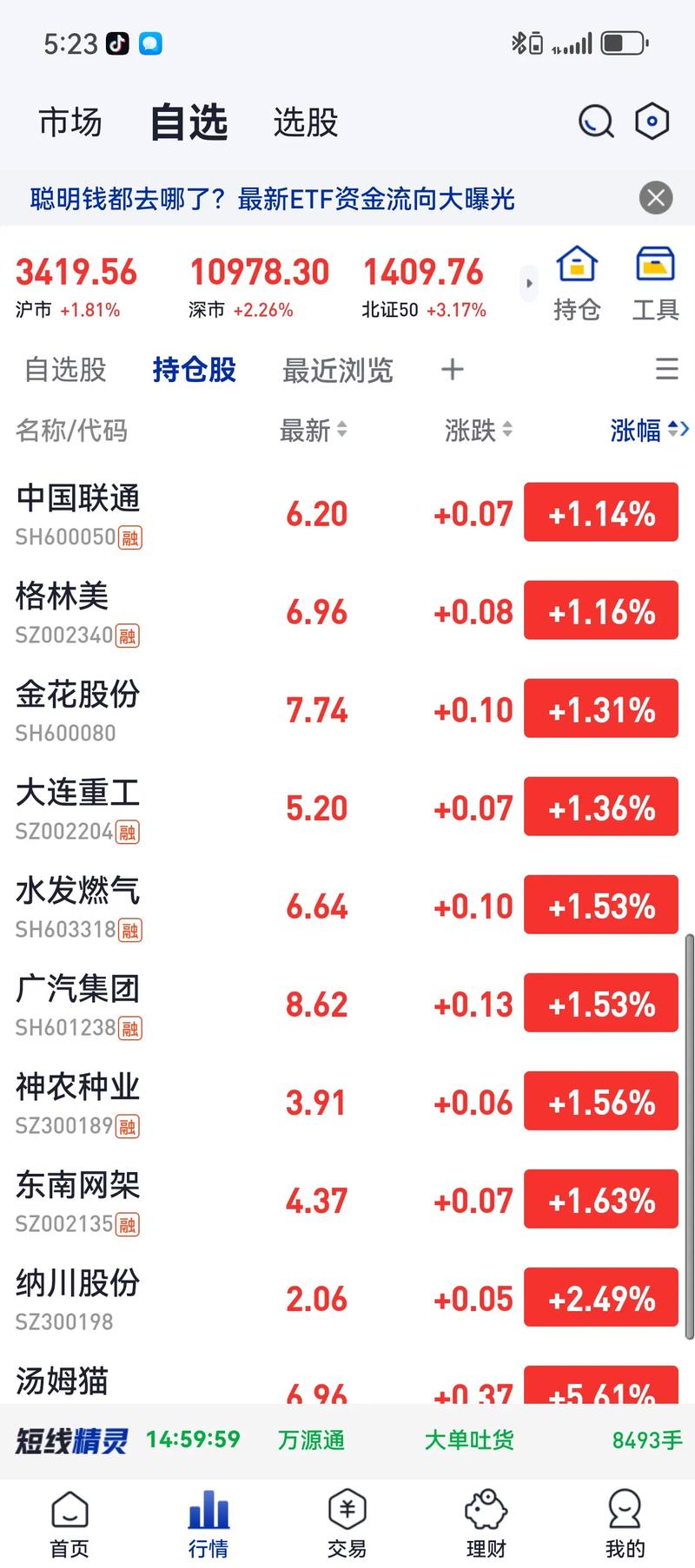Open 大单吐货 in the 短线精灵 bar
The height and width of the screenshot is (1568, 695).
[468, 1438]
